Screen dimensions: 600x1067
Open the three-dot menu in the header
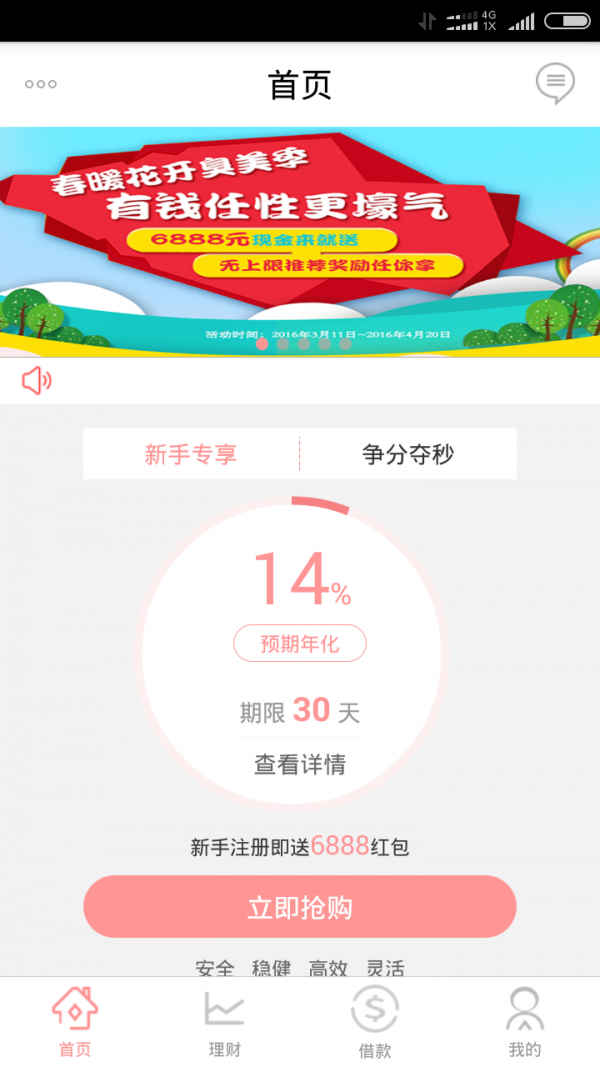click(x=41, y=85)
